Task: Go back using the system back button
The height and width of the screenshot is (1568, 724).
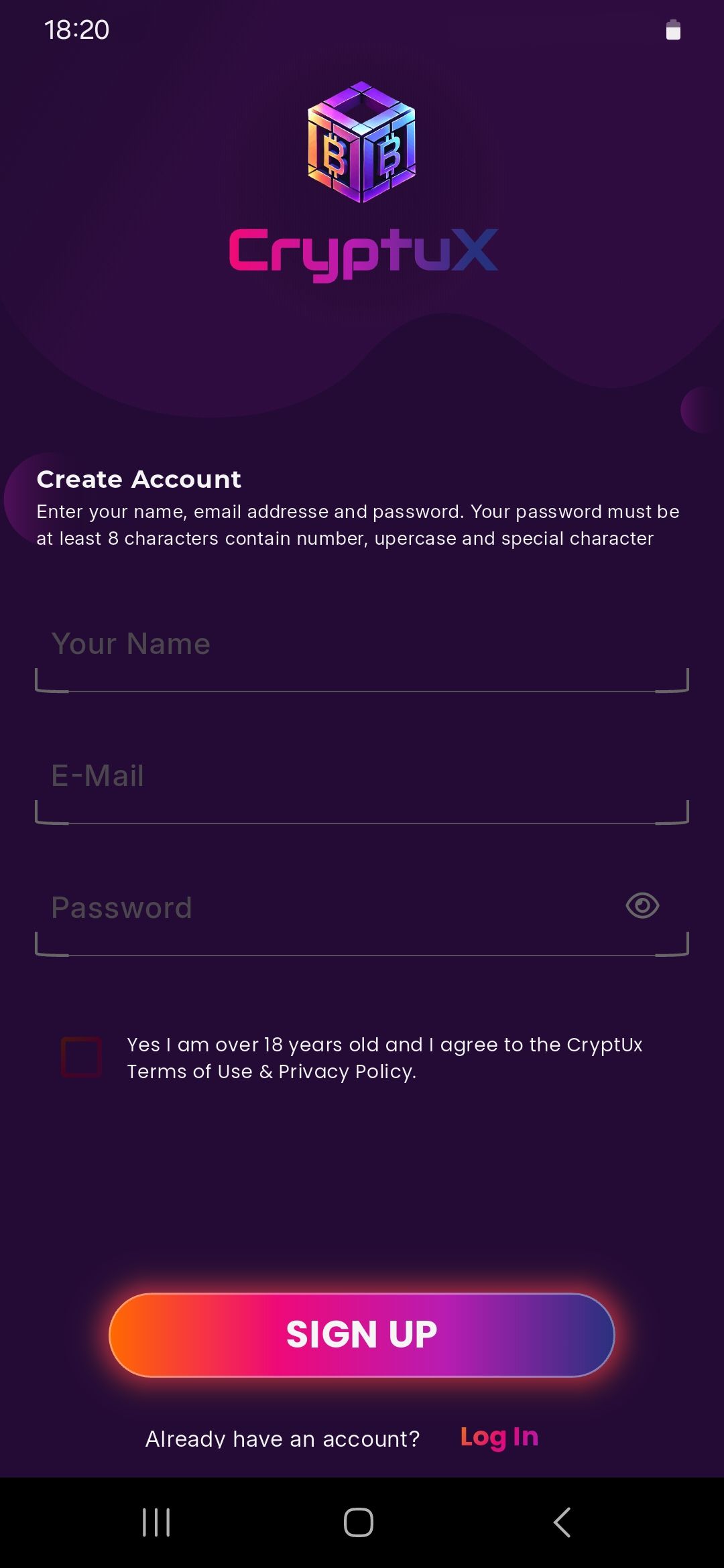Action: pos(562,1522)
